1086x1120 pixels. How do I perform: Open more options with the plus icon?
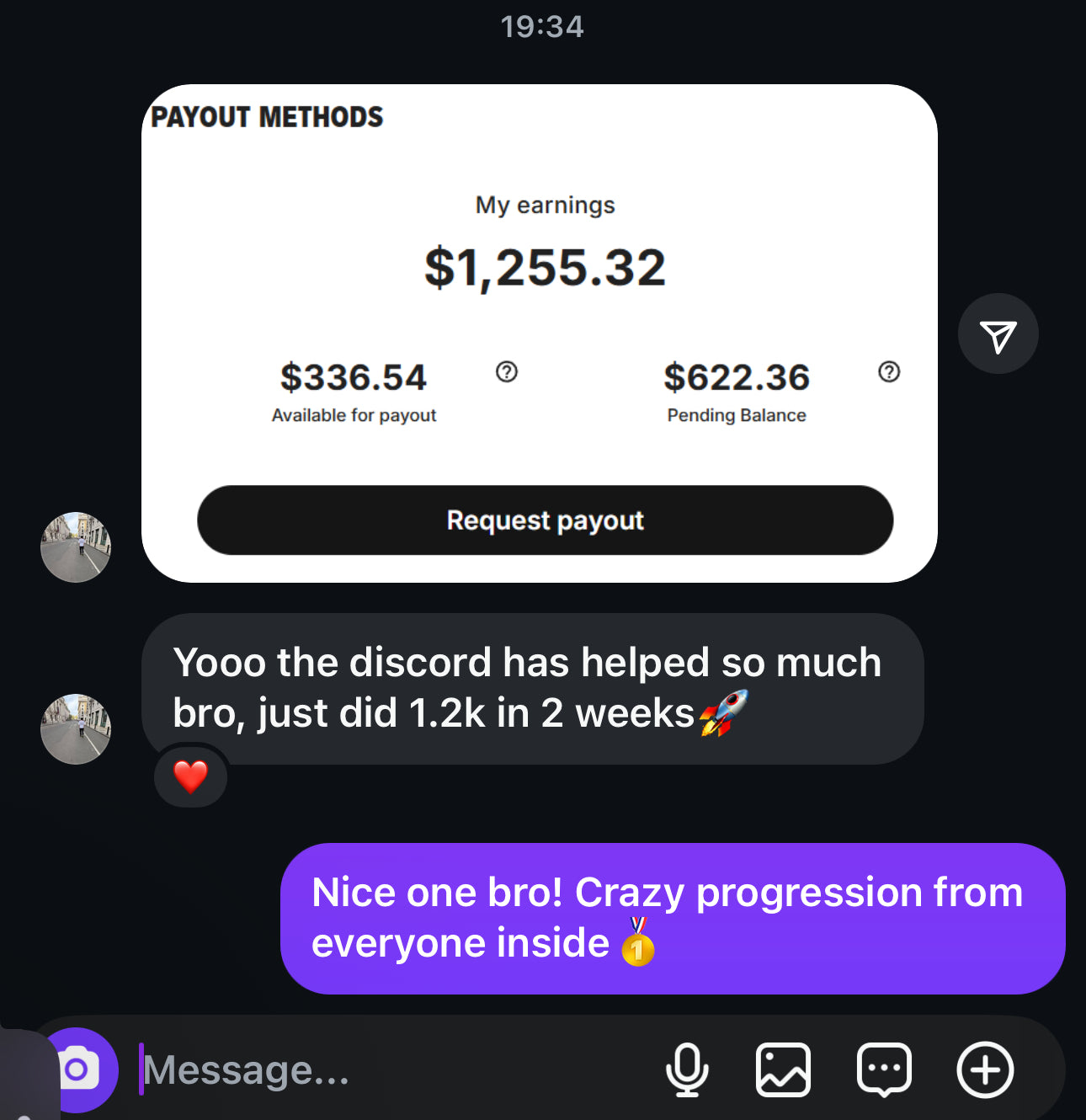click(985, 1069)
